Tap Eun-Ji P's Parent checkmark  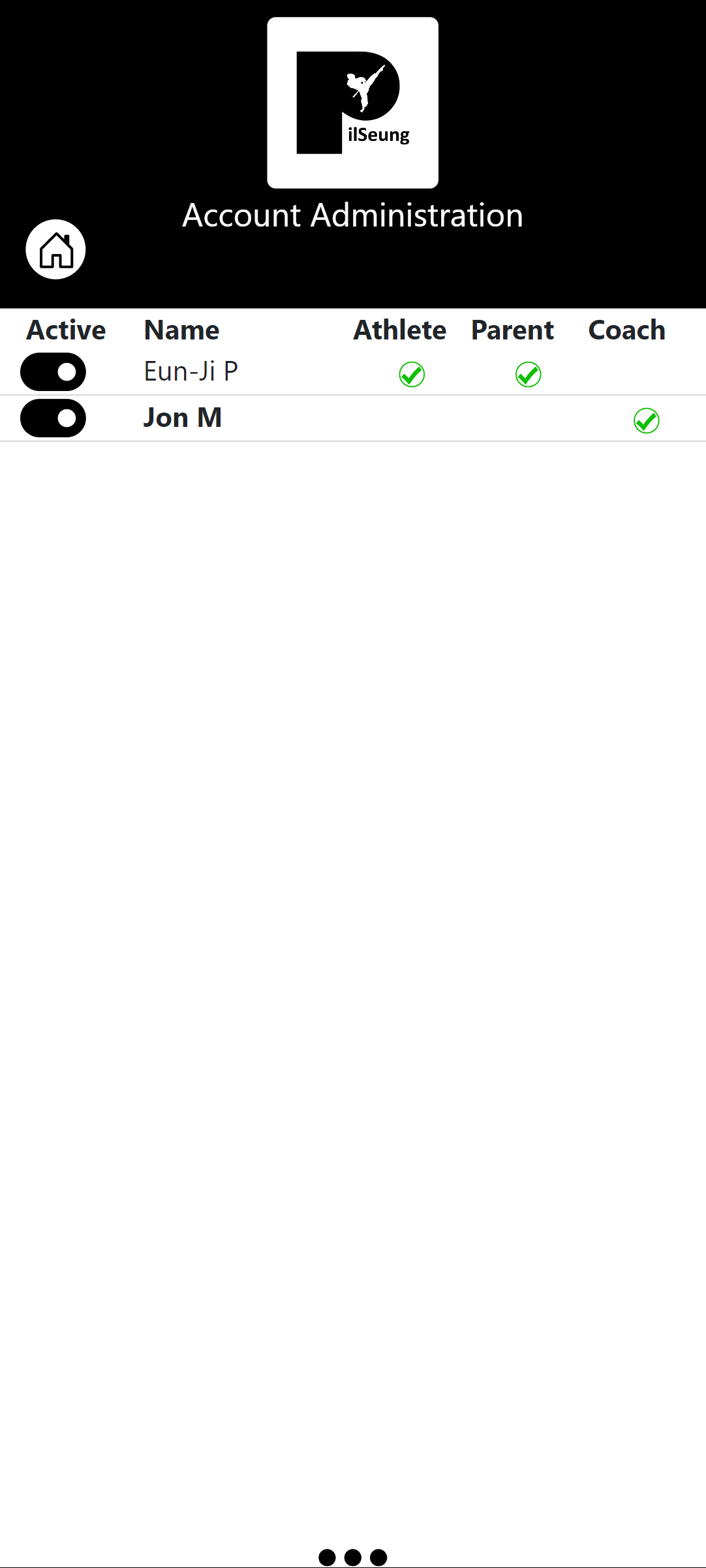[528, 375]
